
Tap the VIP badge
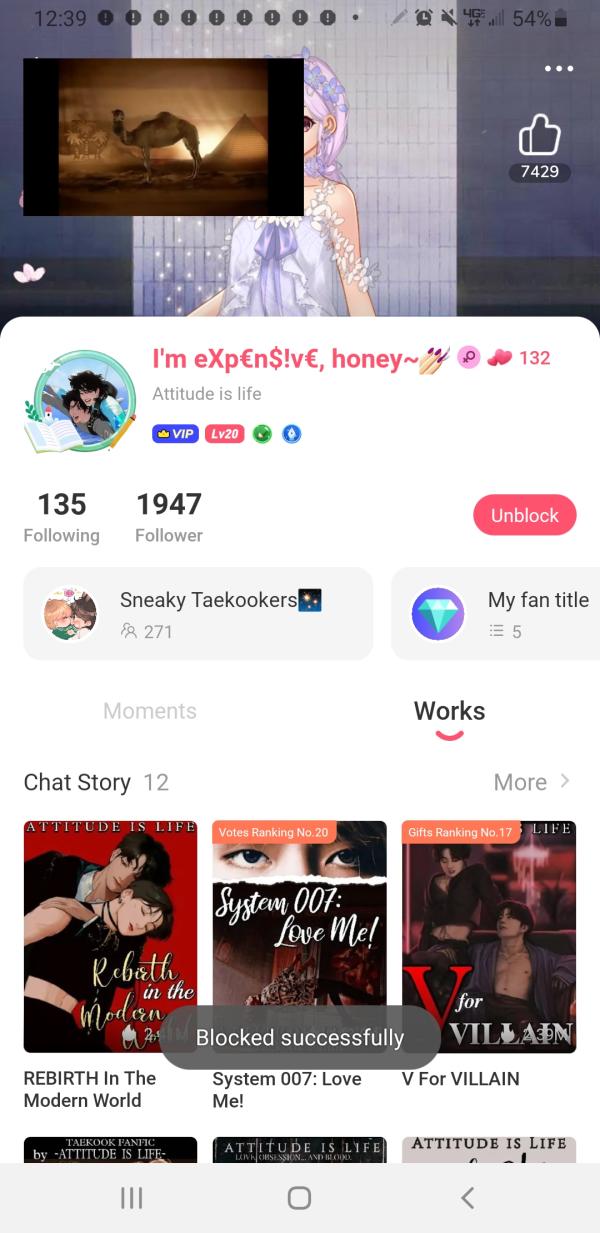point(175,434)
